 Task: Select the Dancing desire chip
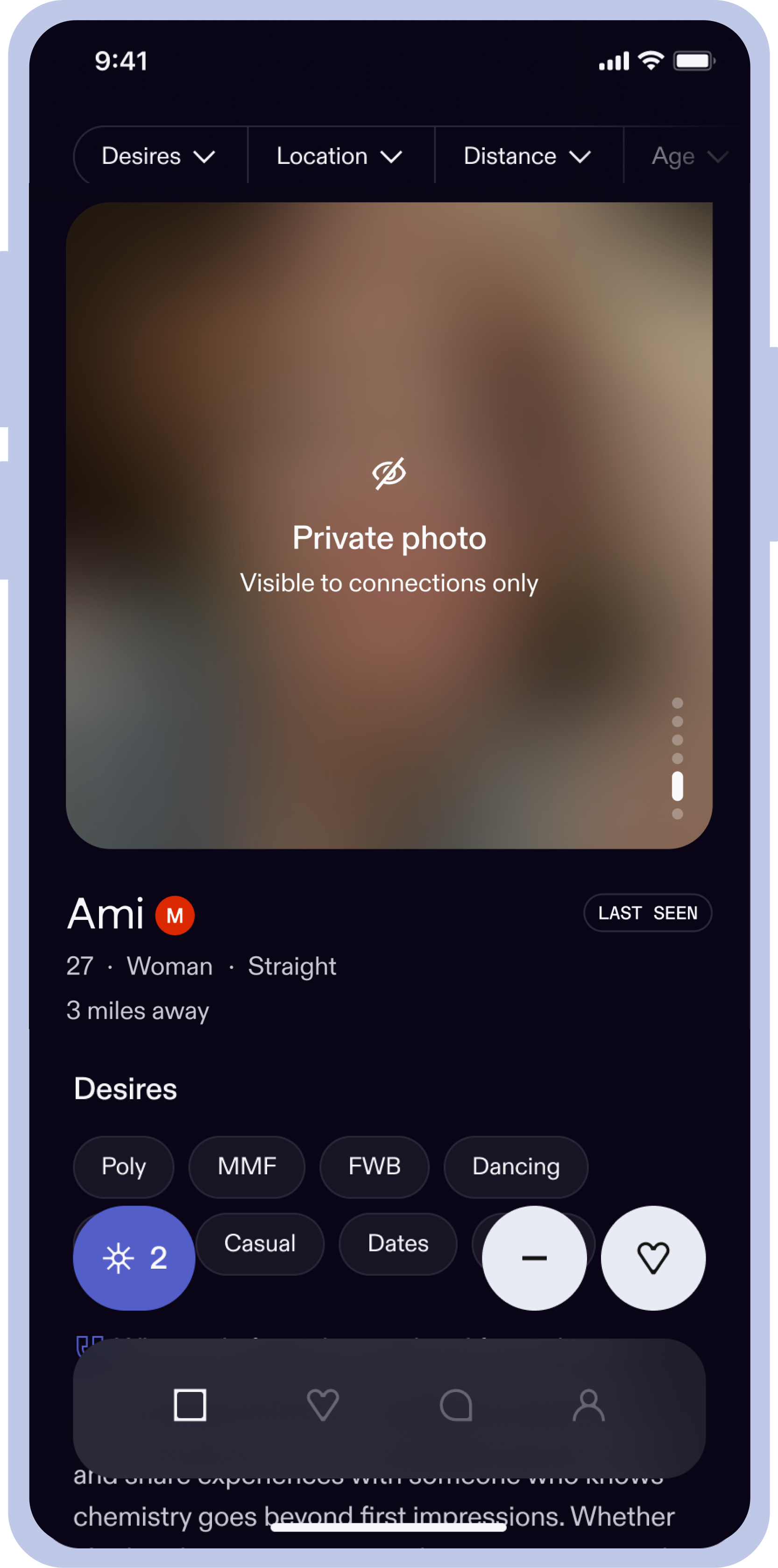[x=516, y=1167]
